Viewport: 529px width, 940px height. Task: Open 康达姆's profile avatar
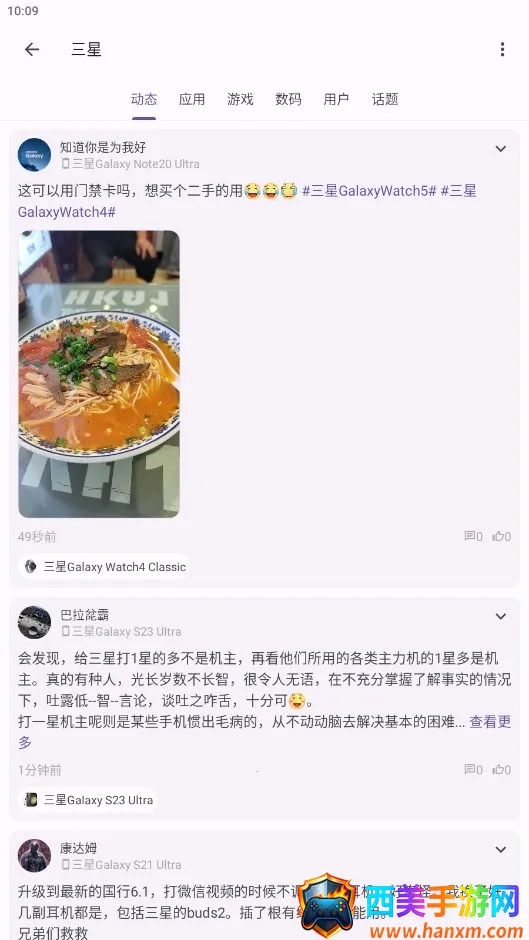coord(34,855)
